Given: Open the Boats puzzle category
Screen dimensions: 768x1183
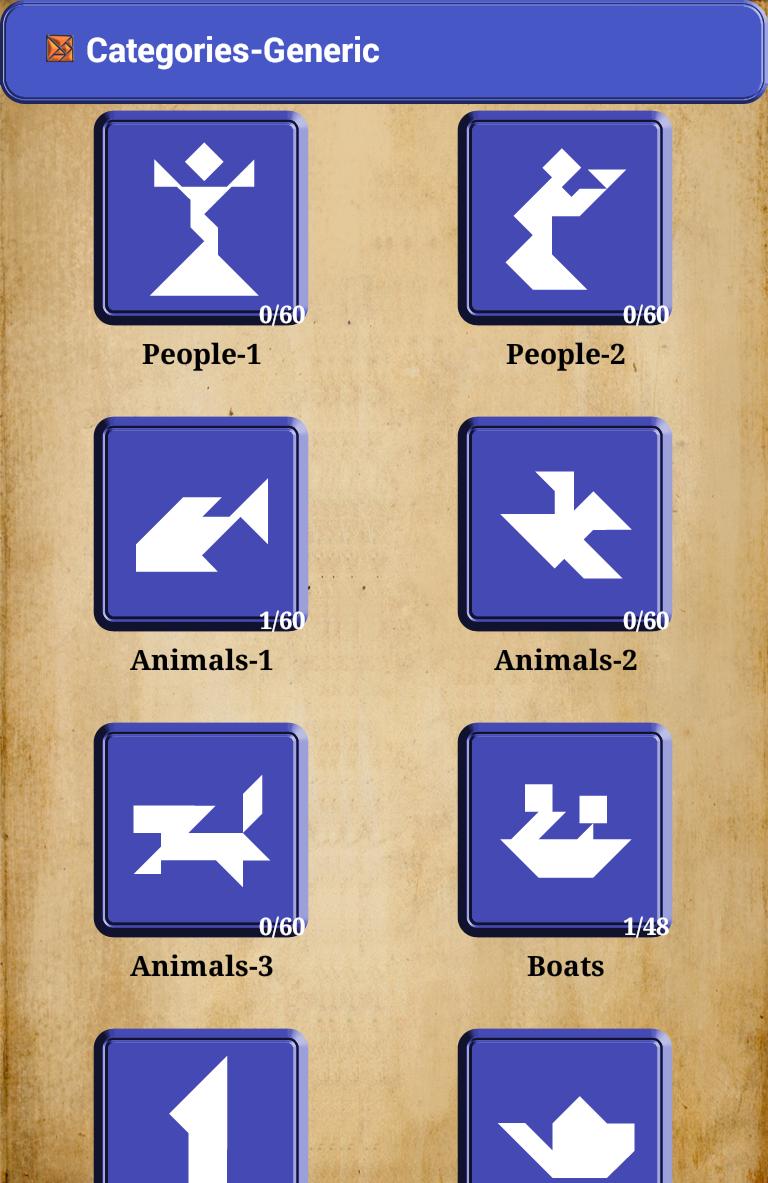Looking at the screenshot, I should coord(565,830).
